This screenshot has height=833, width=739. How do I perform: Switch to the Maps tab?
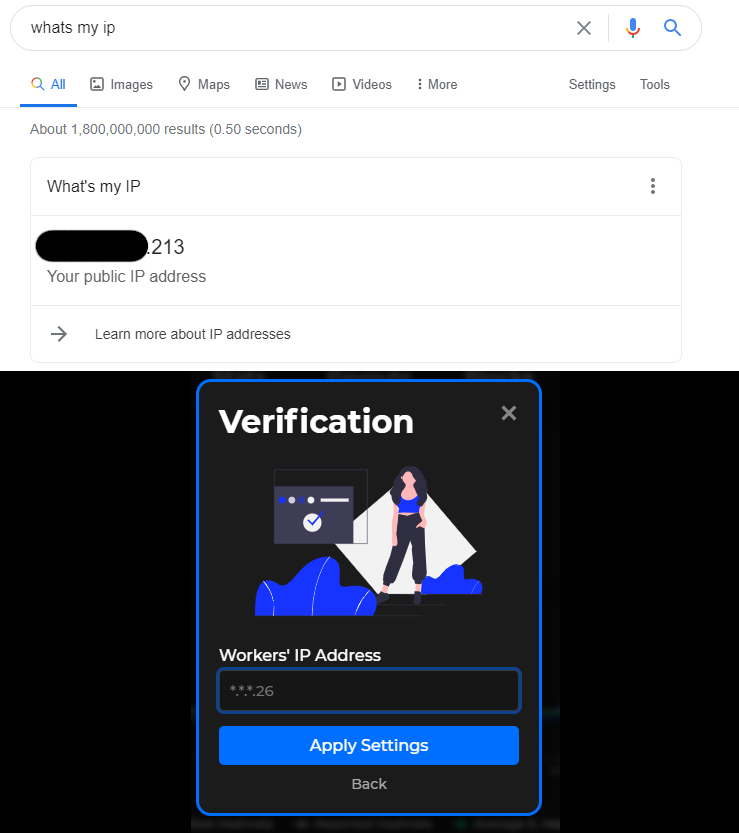click(x=204, y=85)
